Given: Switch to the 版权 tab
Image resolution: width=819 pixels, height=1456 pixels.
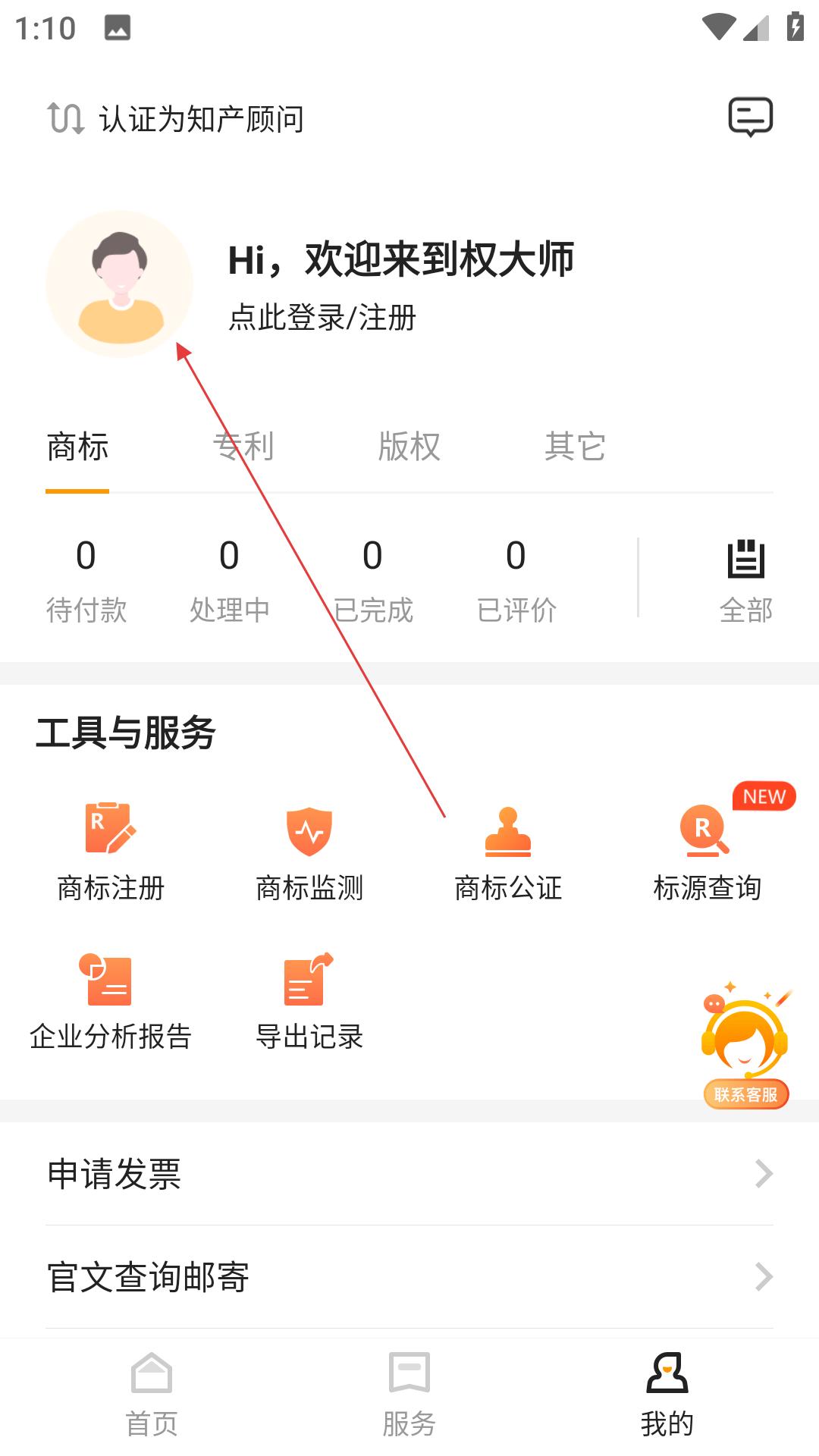Looking at the screenshot, I should coord(409,447).
